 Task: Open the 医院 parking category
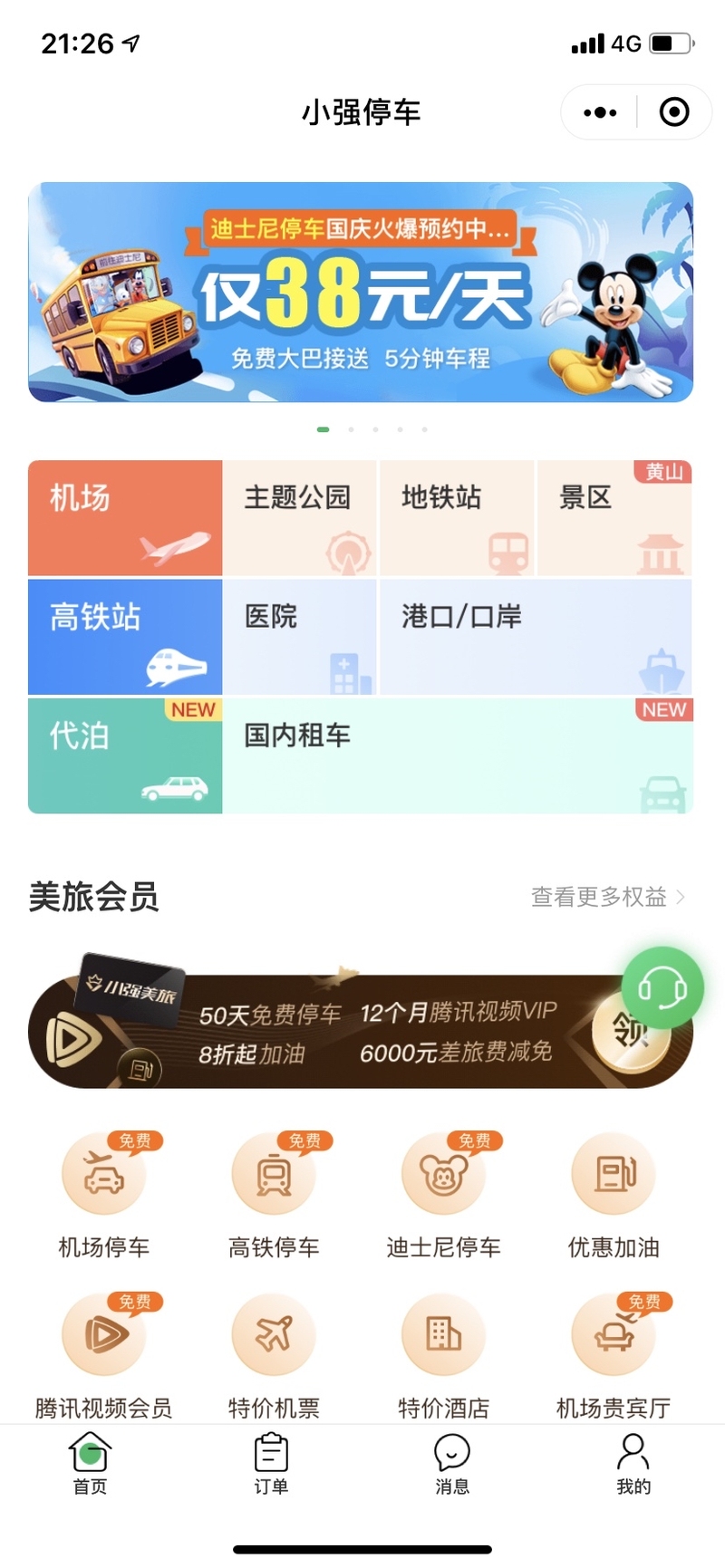tap(300, 636)
